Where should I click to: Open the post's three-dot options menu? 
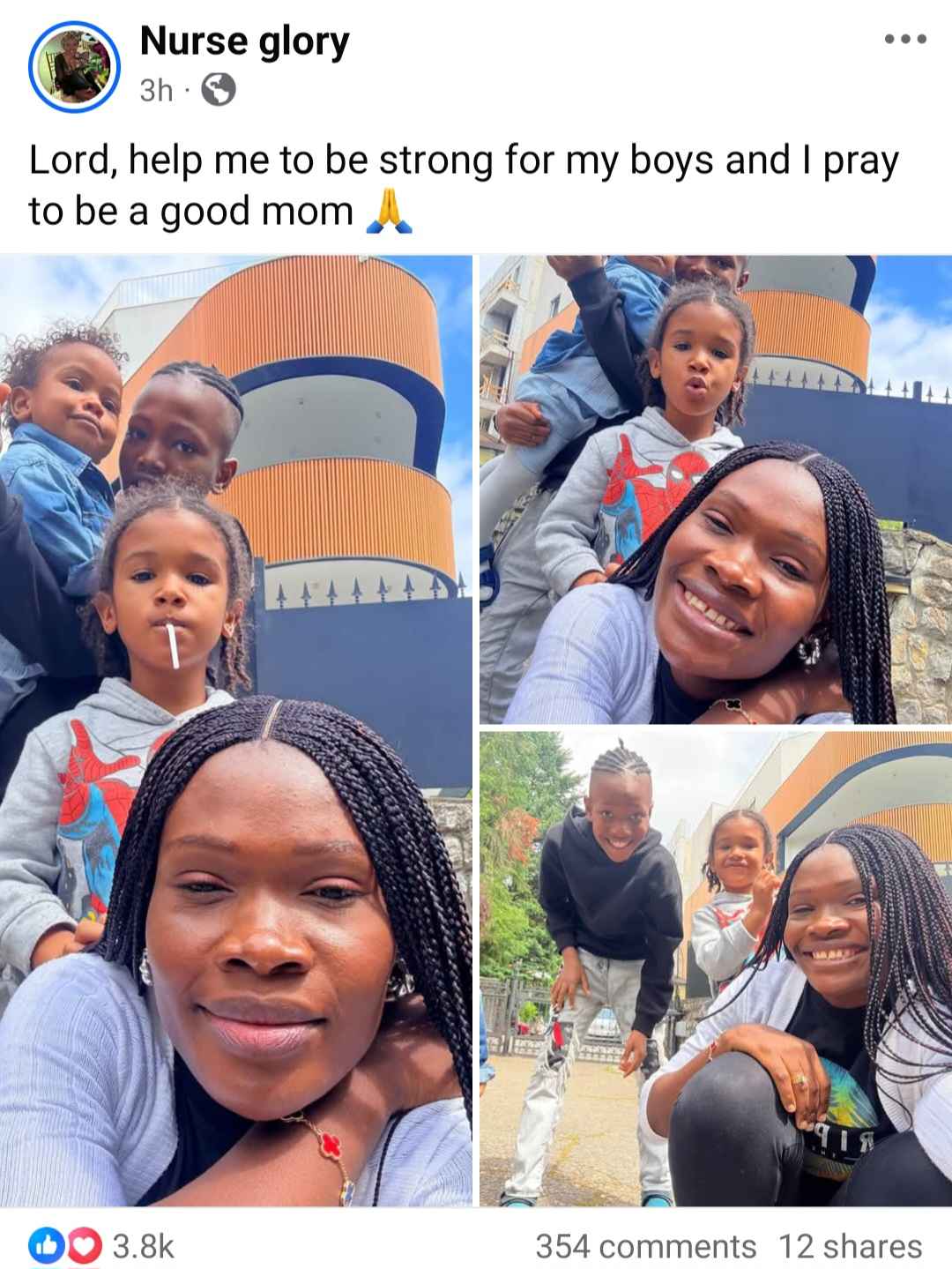point(906,39)
